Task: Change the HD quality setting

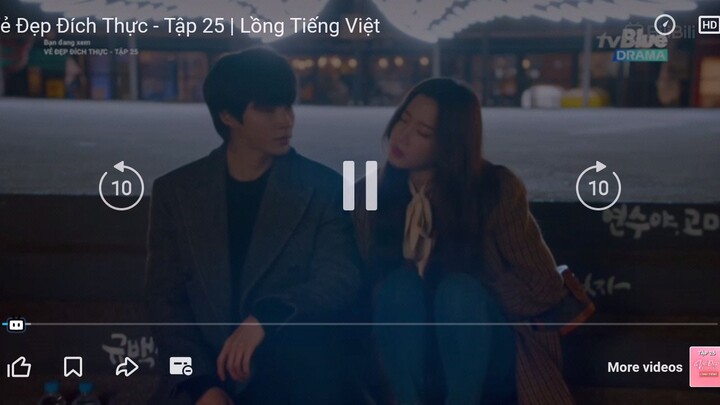Action: click(708, 25)
